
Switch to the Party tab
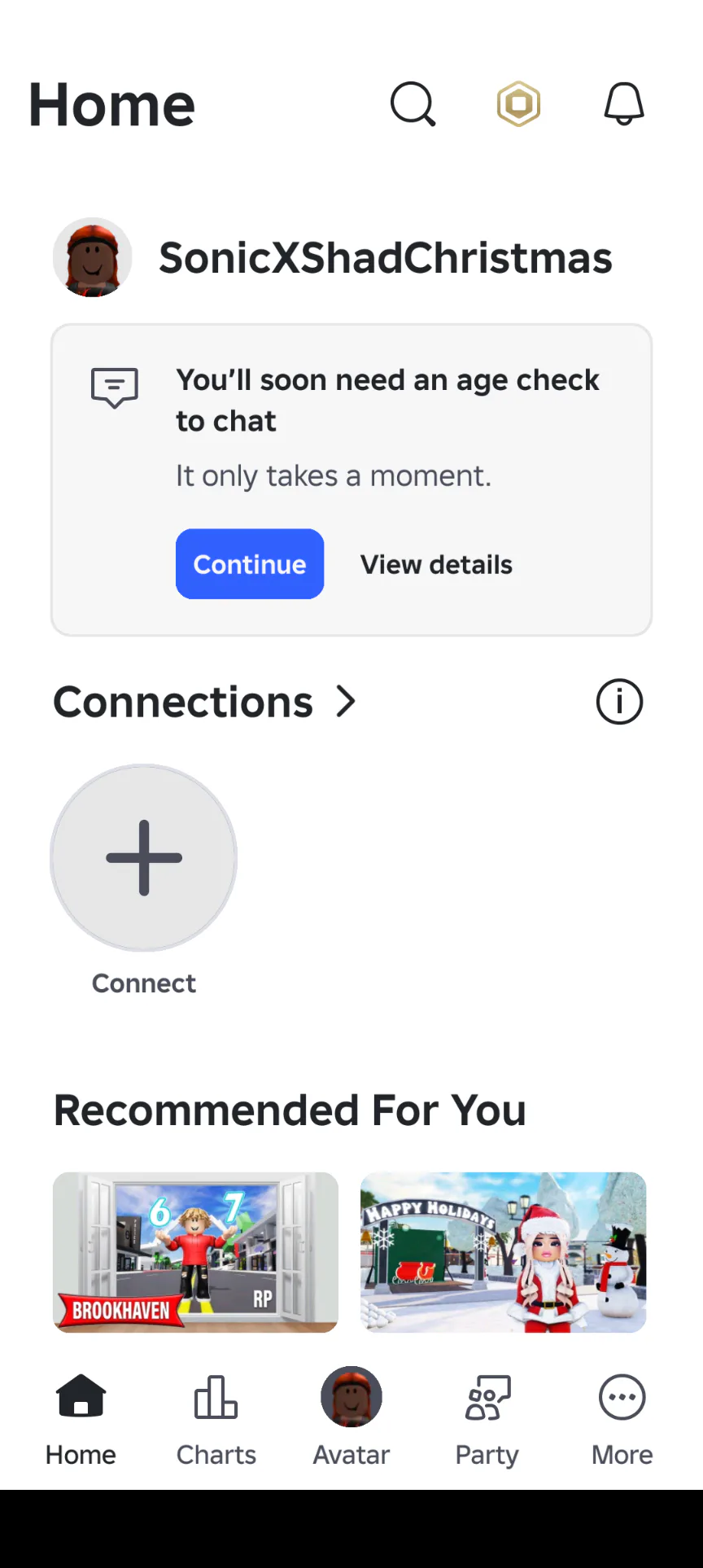point(487,1420)
